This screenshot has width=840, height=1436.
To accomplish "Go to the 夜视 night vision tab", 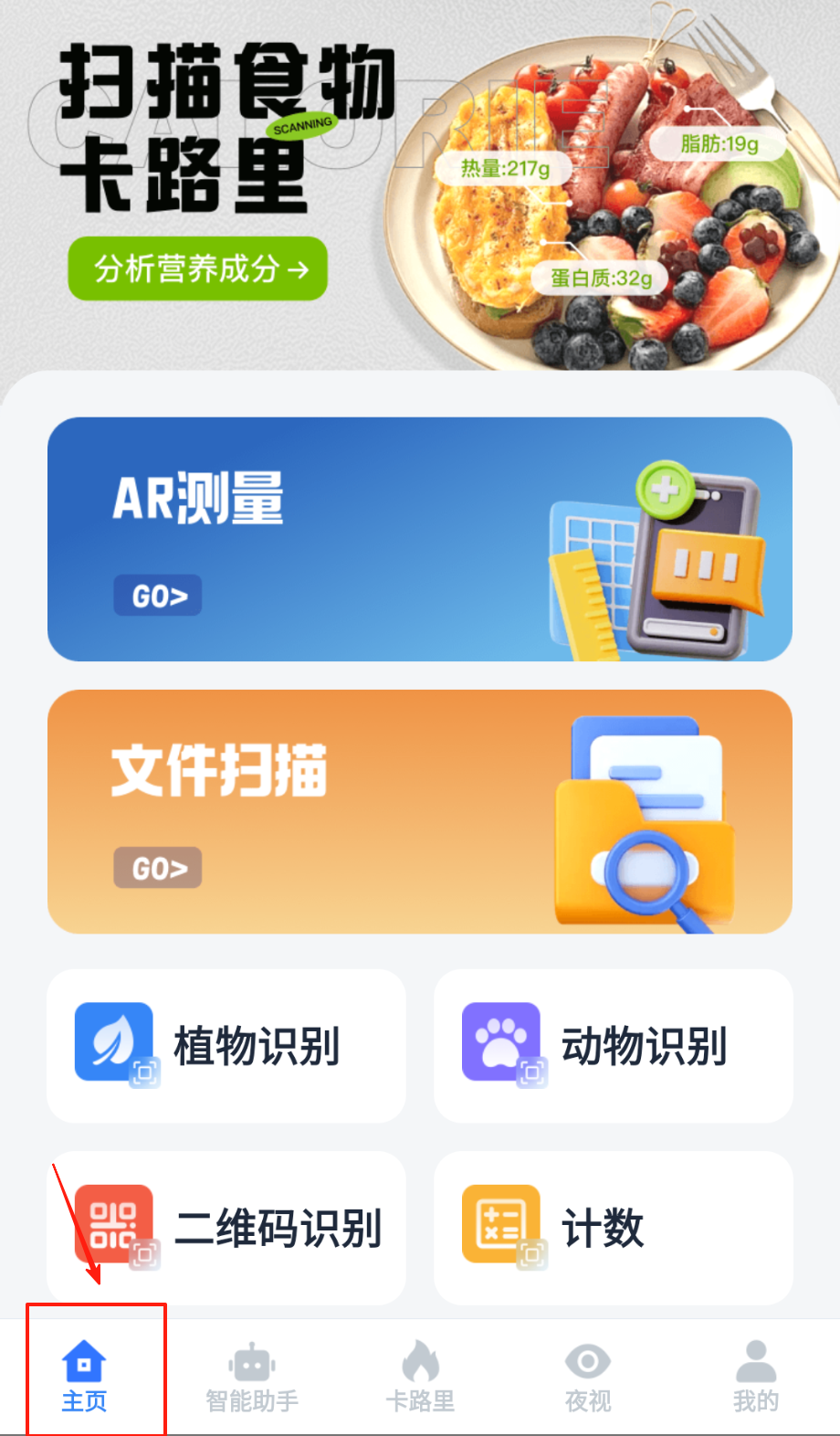I will 588,1377.
